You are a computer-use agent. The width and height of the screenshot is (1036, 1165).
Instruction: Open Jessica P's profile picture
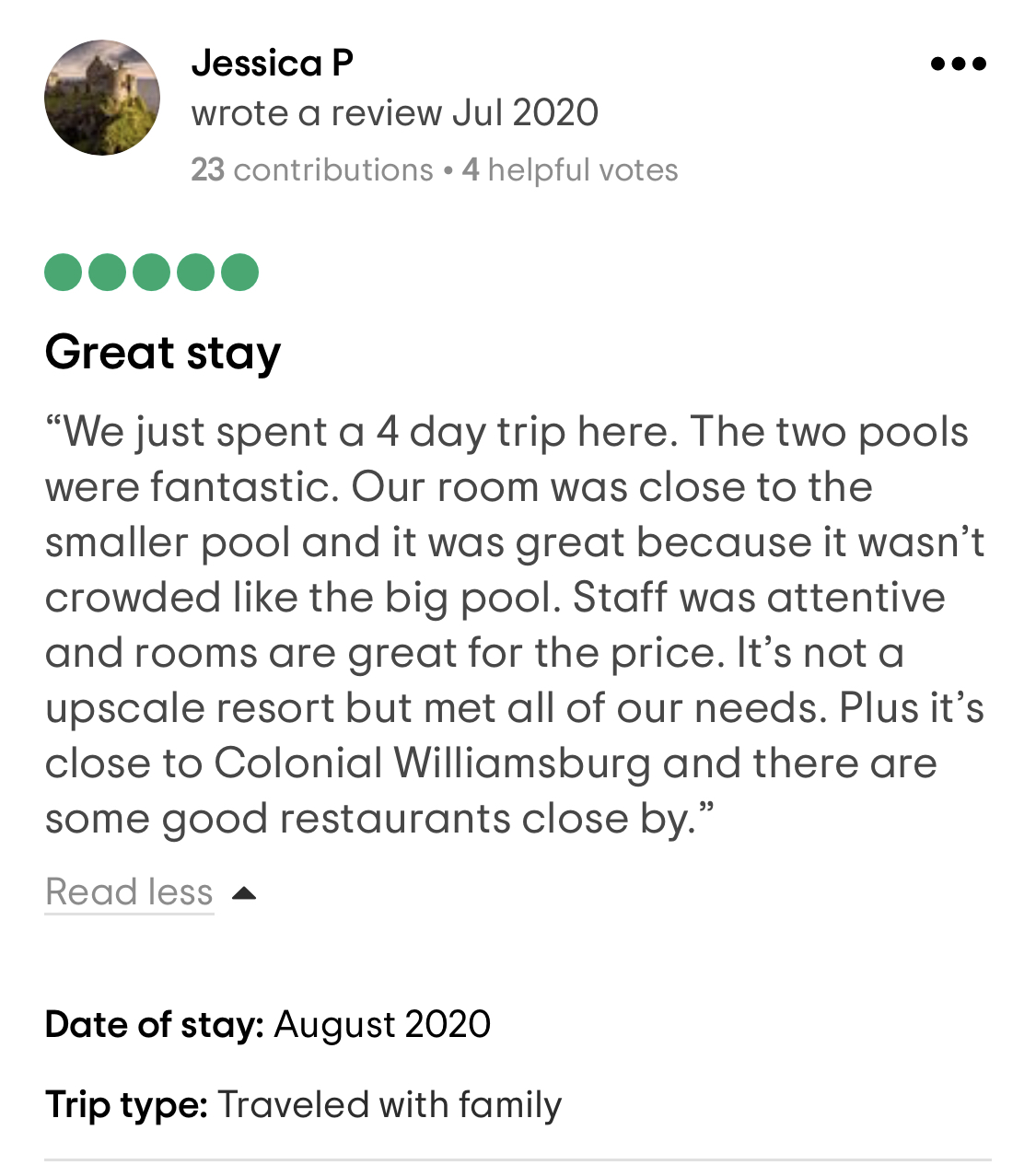point(102,98)
